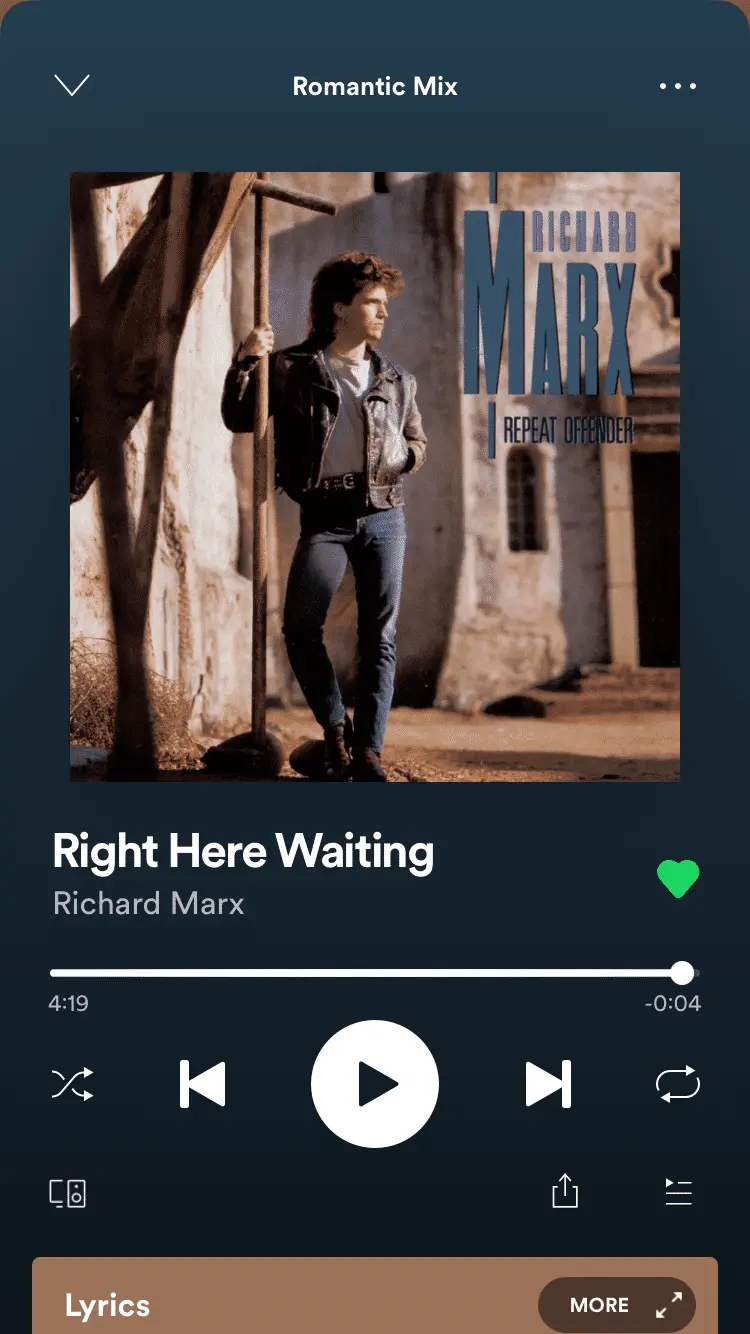The height and width of the screenshot is (1334, 750).
Task: Open the three-dot options menu
Action: 677,86
